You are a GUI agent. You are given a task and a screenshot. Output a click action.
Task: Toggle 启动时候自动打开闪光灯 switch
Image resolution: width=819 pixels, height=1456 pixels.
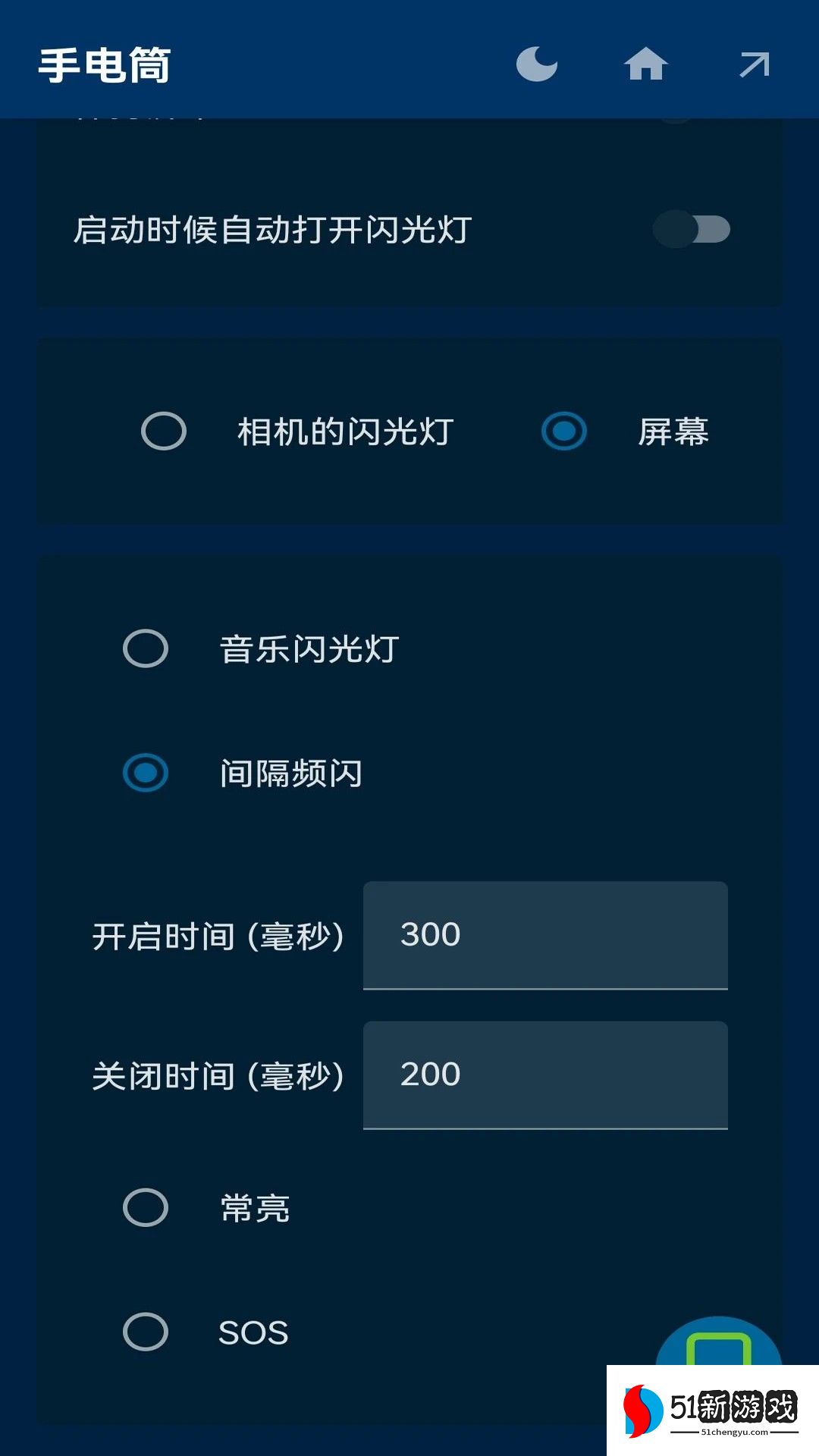pos(692,229)
